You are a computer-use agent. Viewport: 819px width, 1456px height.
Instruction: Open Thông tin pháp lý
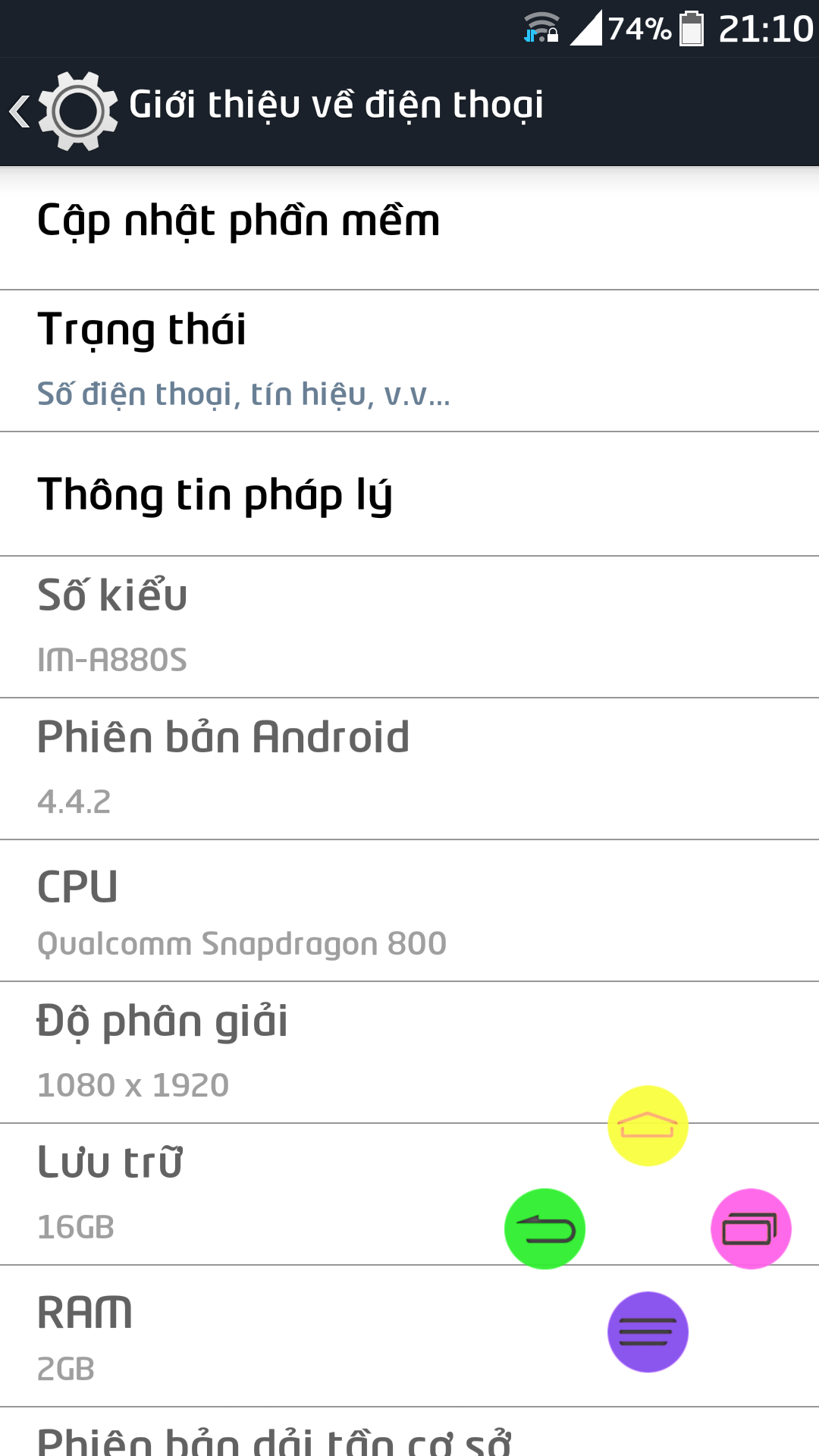pyautogui.click(x=409, y=494)
